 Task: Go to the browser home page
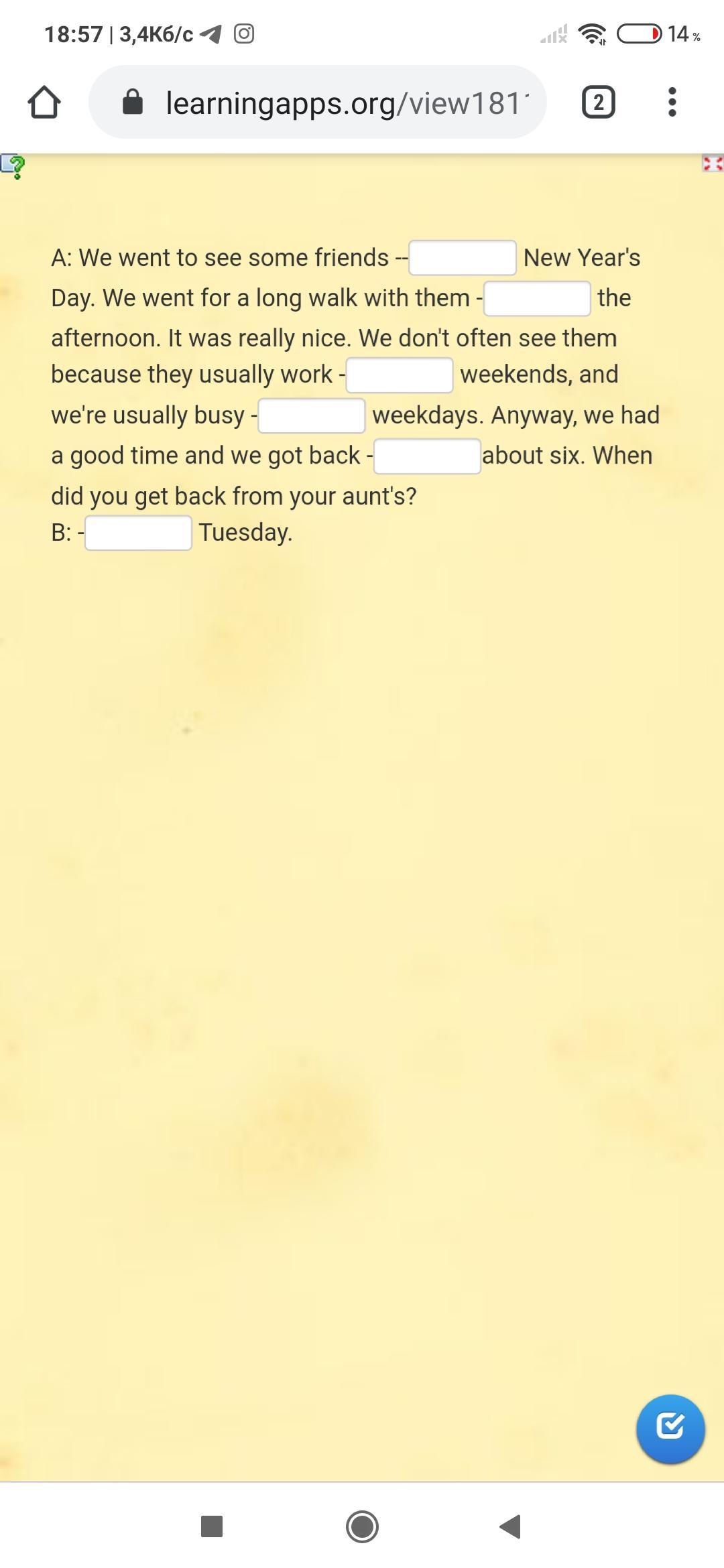pos(44,103)
